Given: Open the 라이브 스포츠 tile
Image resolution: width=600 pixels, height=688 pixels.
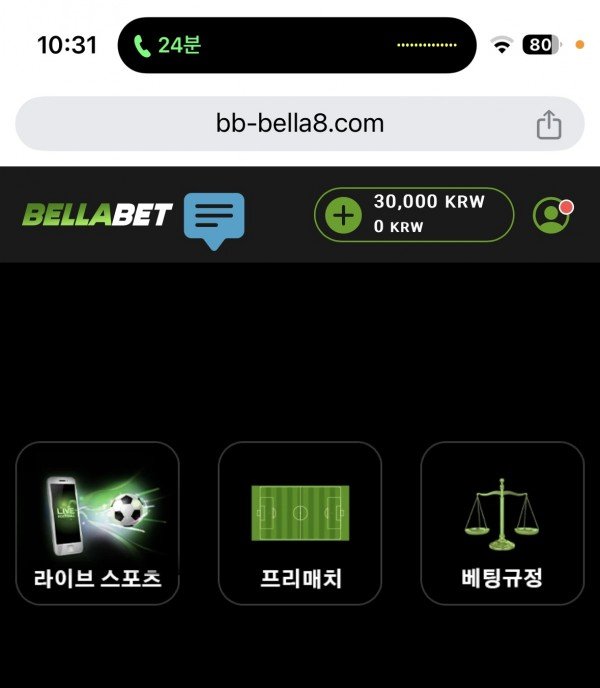Looking at the screenshot, I should click(98, 523).
